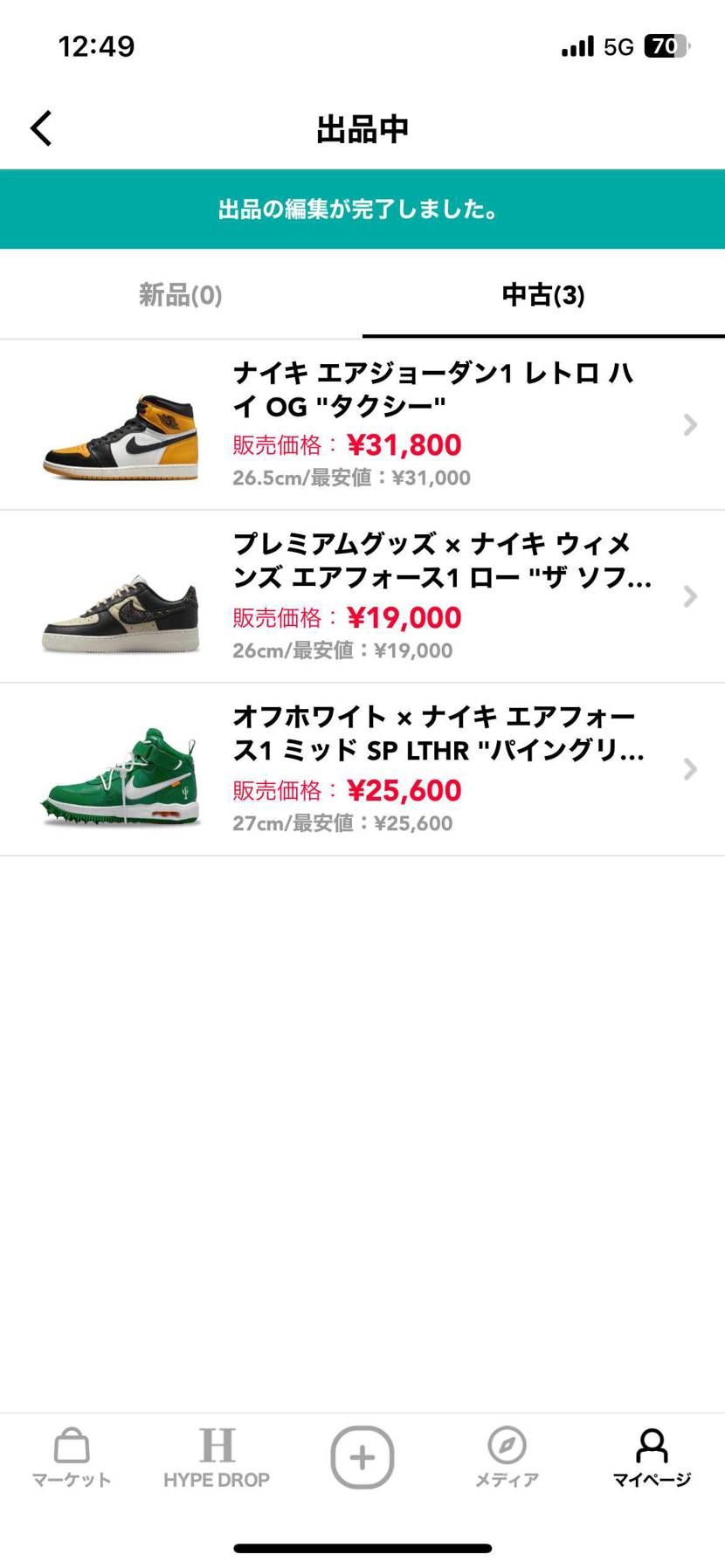Expand the Air Jordan 1 タクシー listing chevron

coord(689,424)
